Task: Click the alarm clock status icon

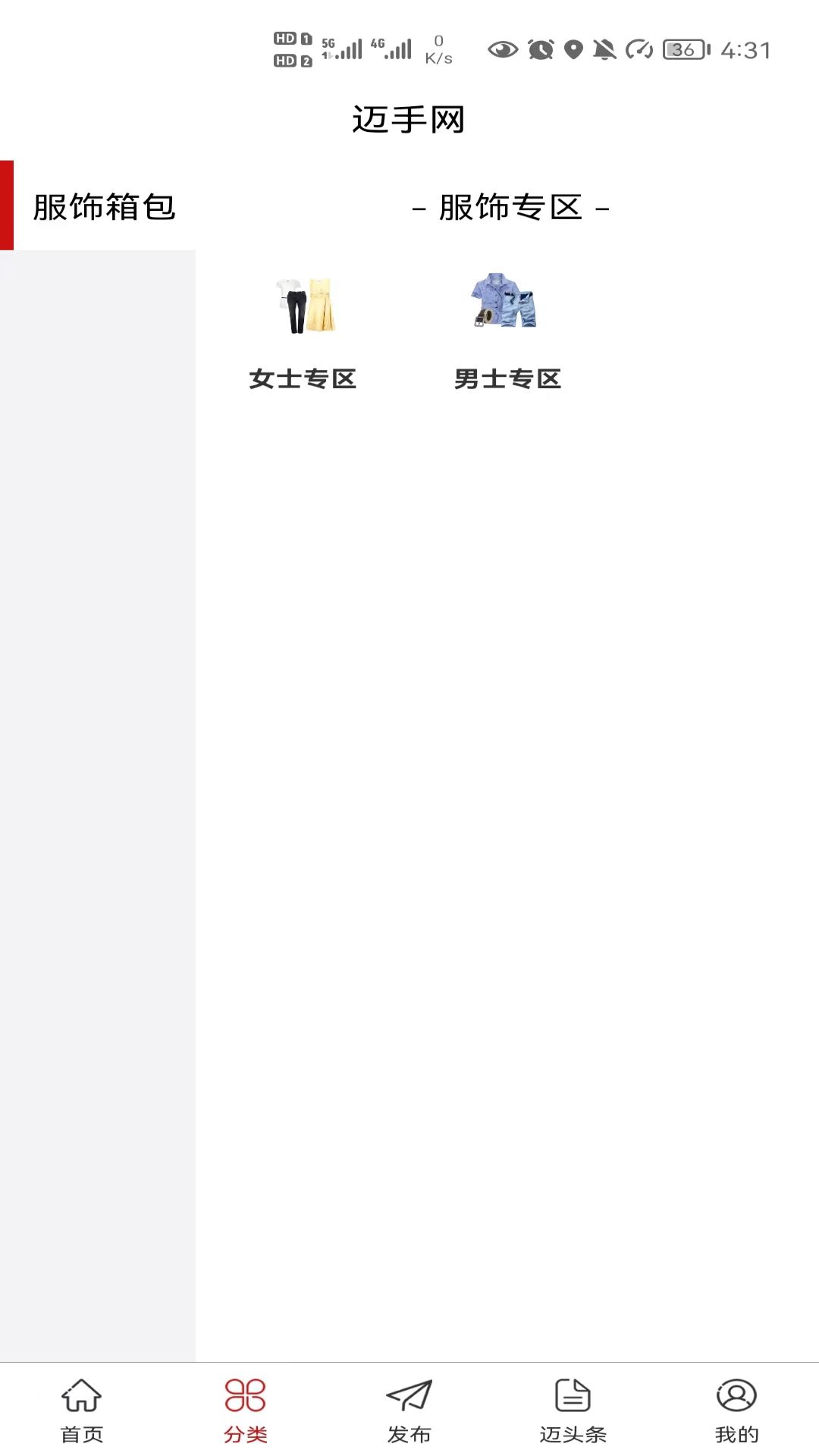Action: [x=540, y=49]
